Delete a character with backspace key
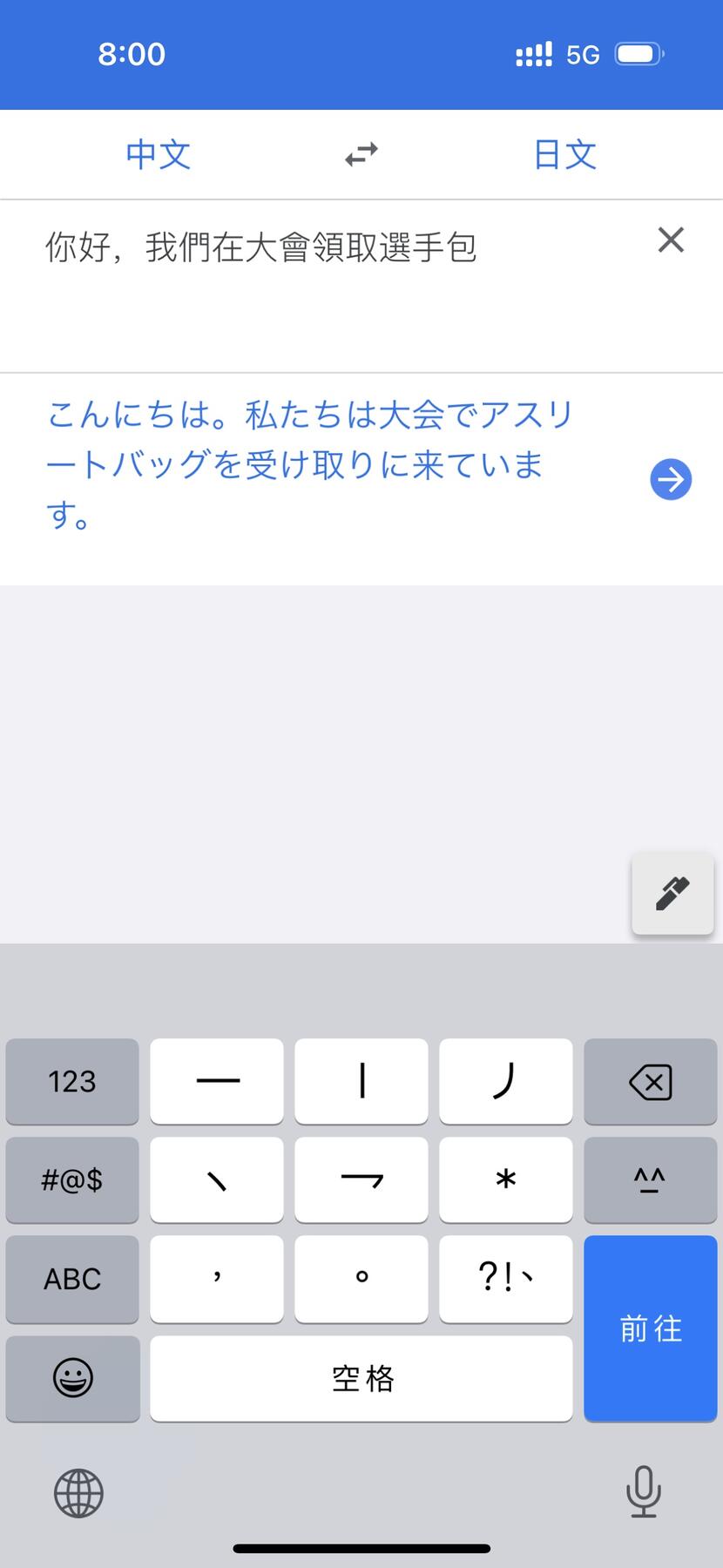The height and width of the screenshot is (1568, 723). pos(650,1082)
